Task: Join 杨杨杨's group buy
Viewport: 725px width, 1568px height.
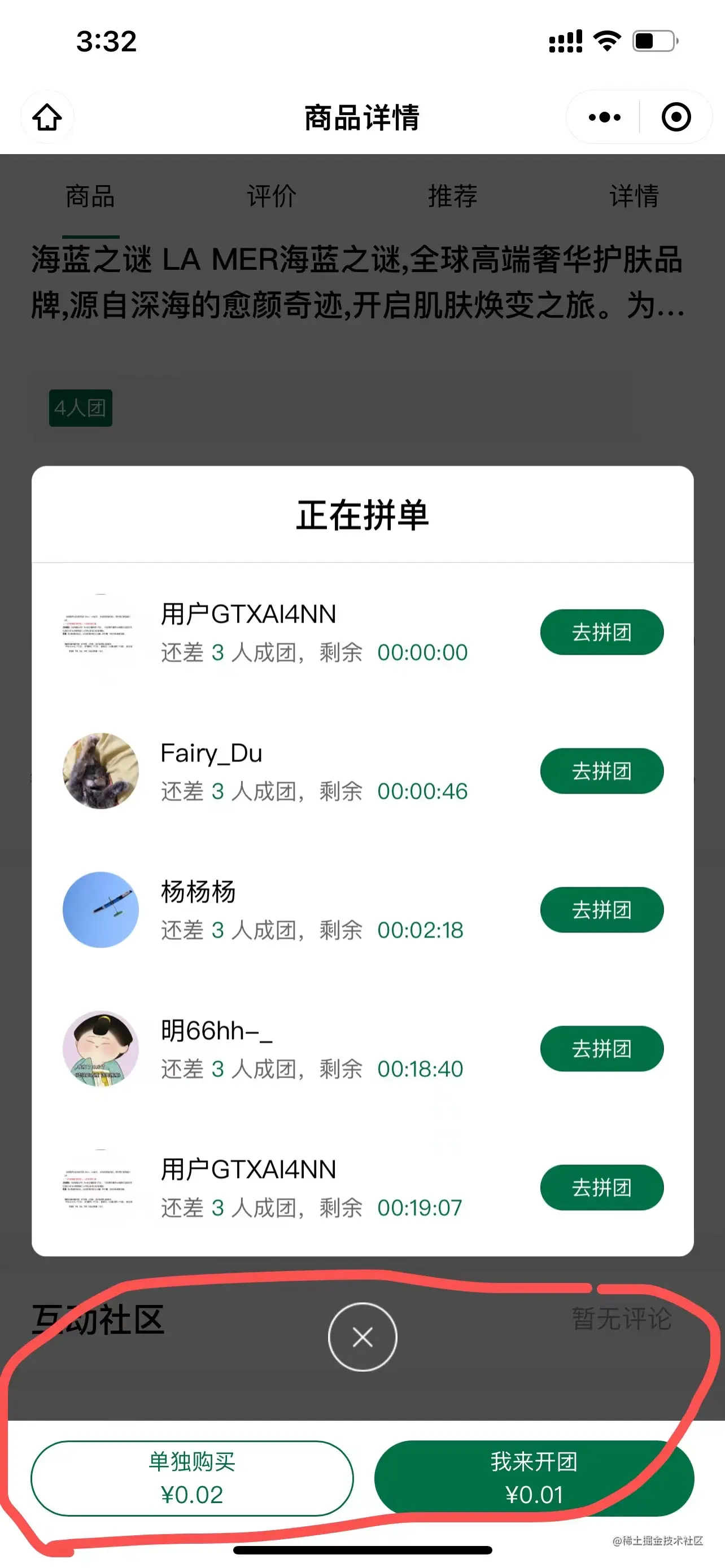Action: pos(601,910)
